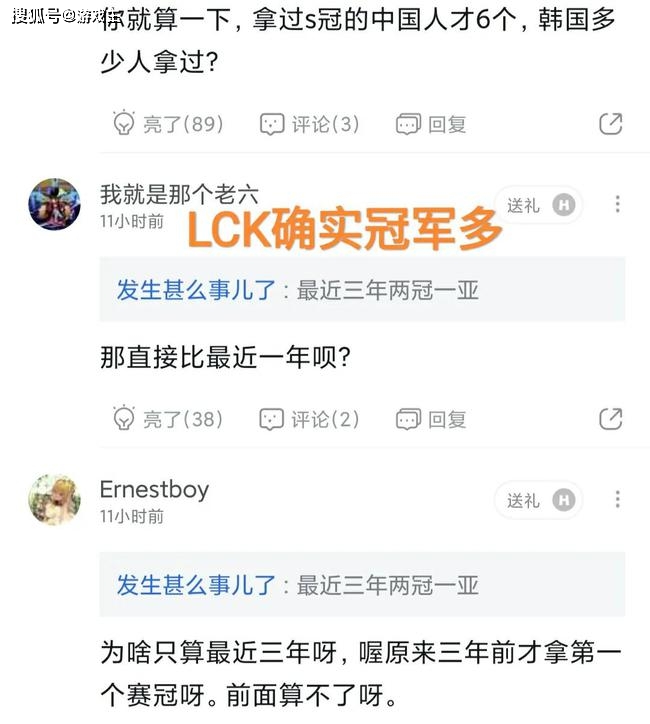Open overflow menu on 我就是那个老六's comment
Screen dimensions: 650x724
coord(618,204)
